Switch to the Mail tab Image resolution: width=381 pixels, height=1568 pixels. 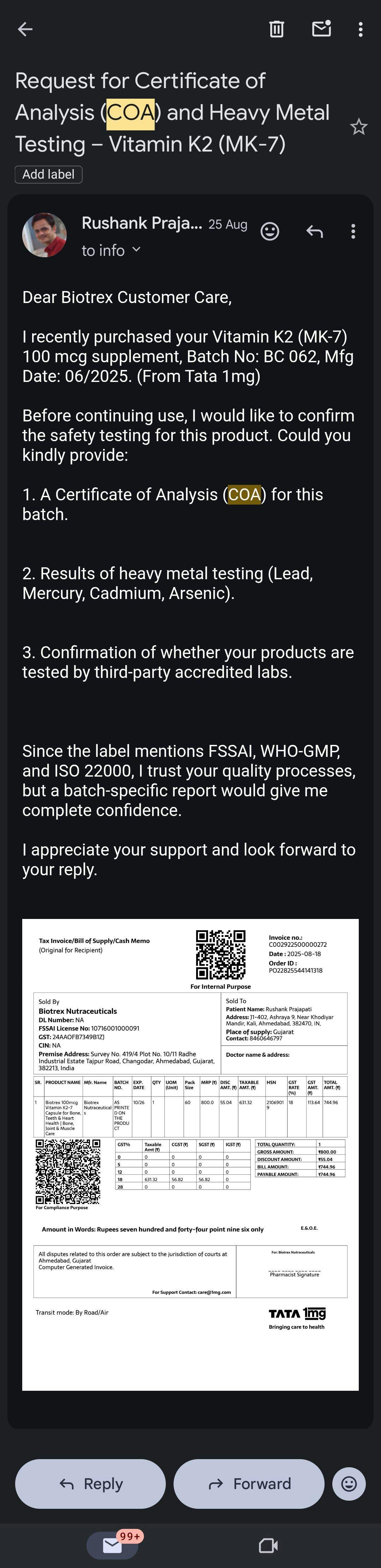[x=112, y=1545]
